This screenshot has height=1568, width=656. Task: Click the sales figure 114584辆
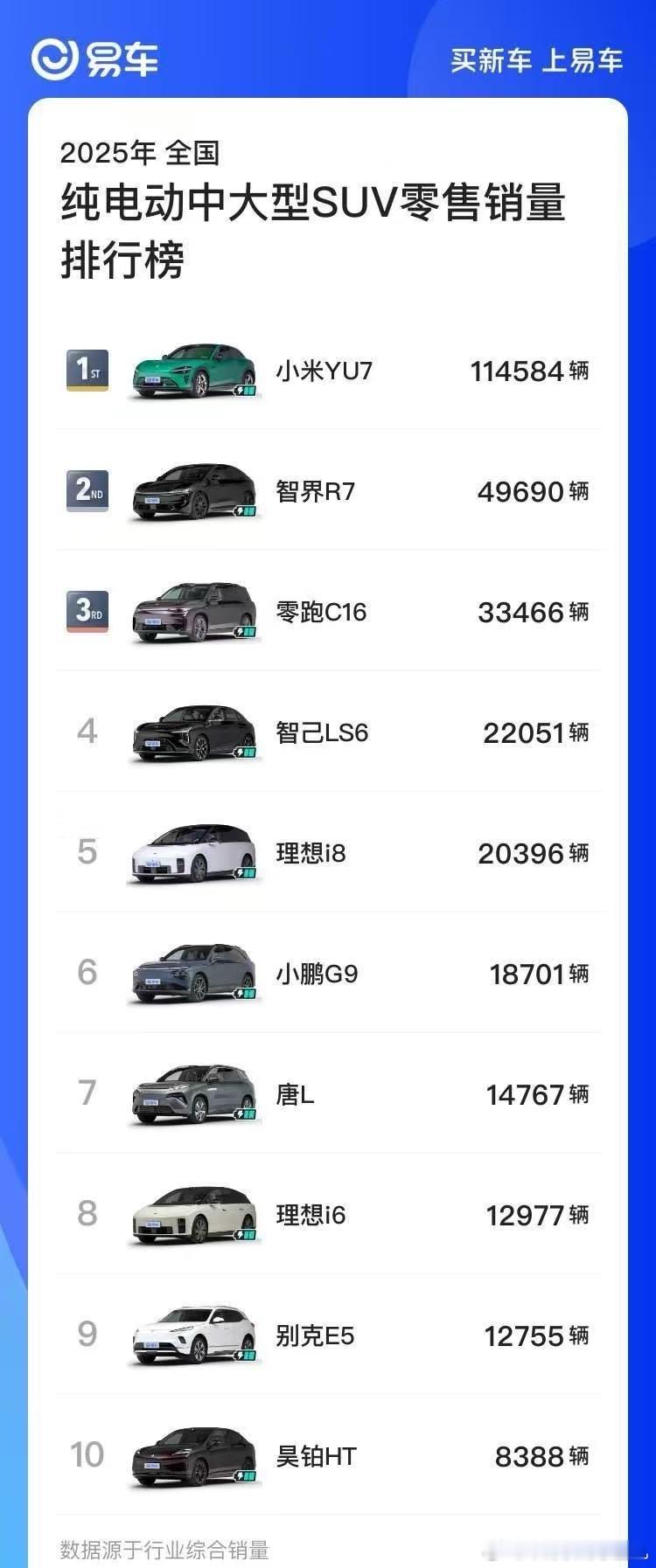(x=530, y=371)
